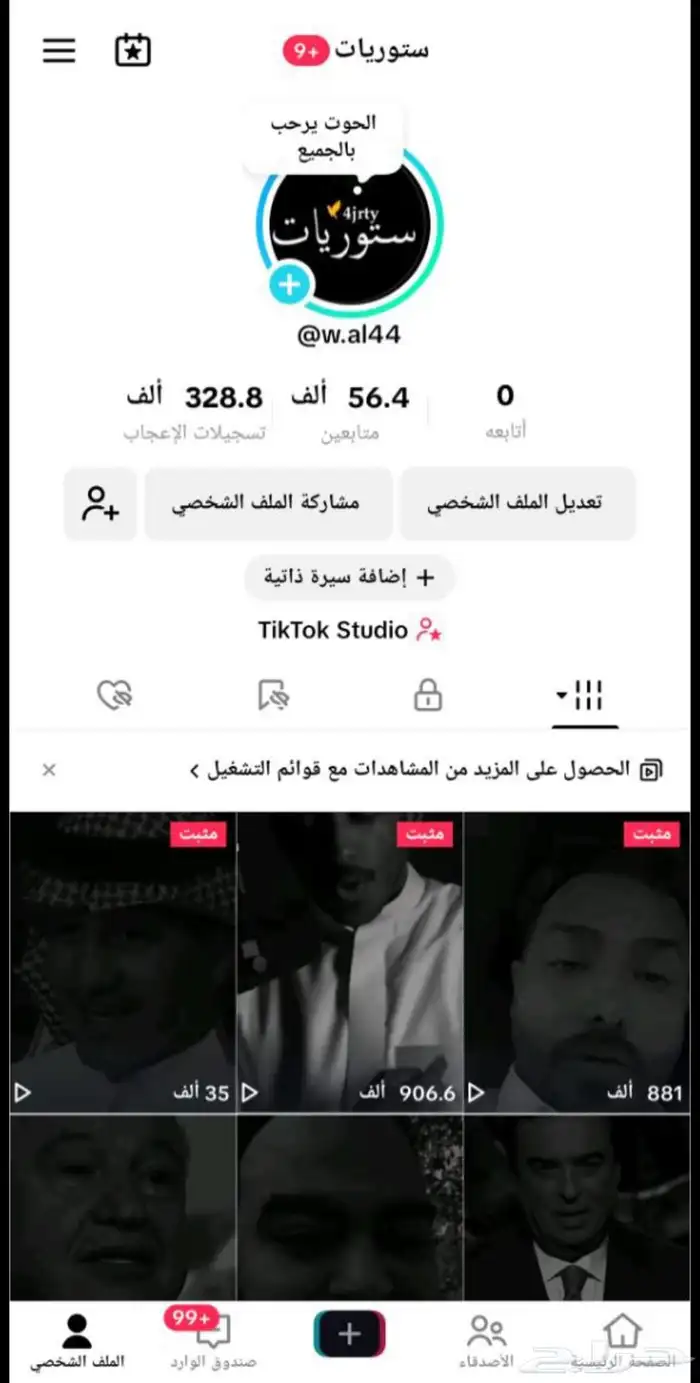Open pinned video with 906.6 ألف views
The height and width of the screenshot is (1383, 700).
(x=349, y=960)
